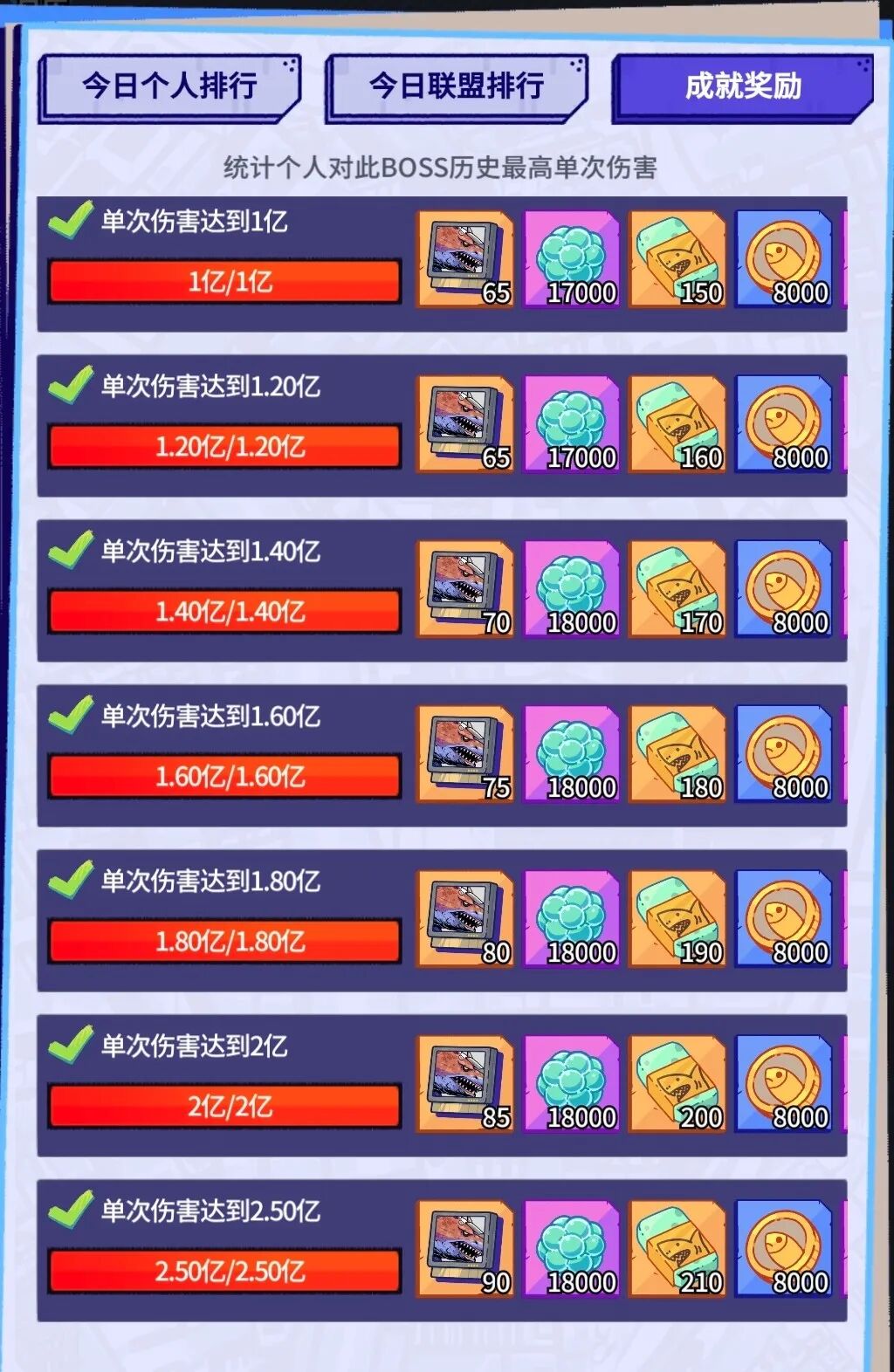Select the 成就奖励 tab
The image size is (894, 1372).
tap(742, 86)
